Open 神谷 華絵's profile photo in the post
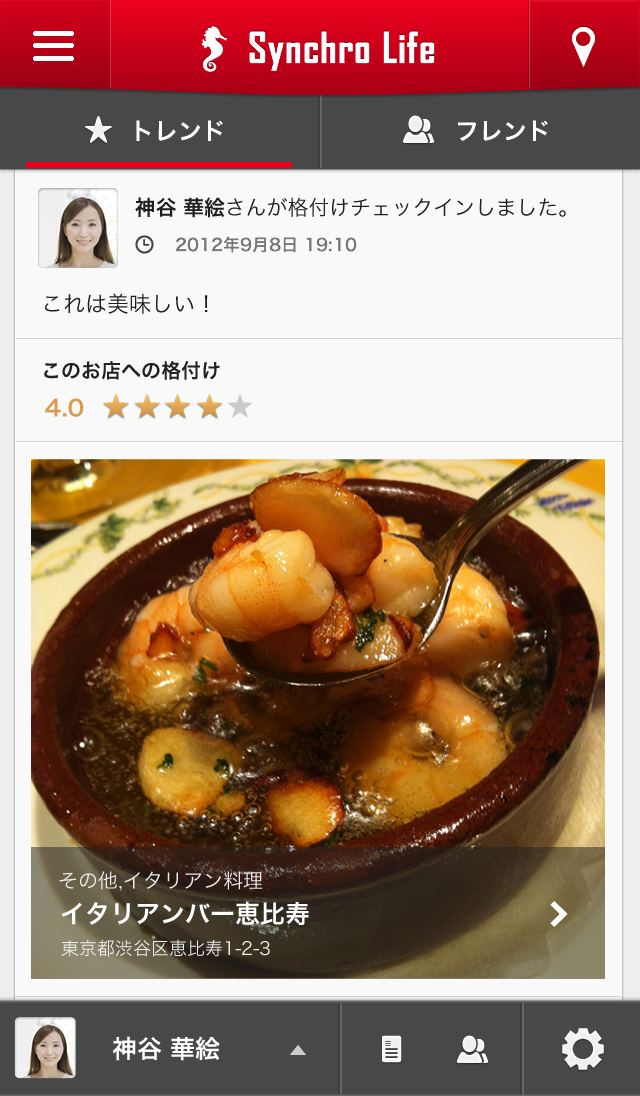The image size is (640, 1096). [x=78, y=228]
